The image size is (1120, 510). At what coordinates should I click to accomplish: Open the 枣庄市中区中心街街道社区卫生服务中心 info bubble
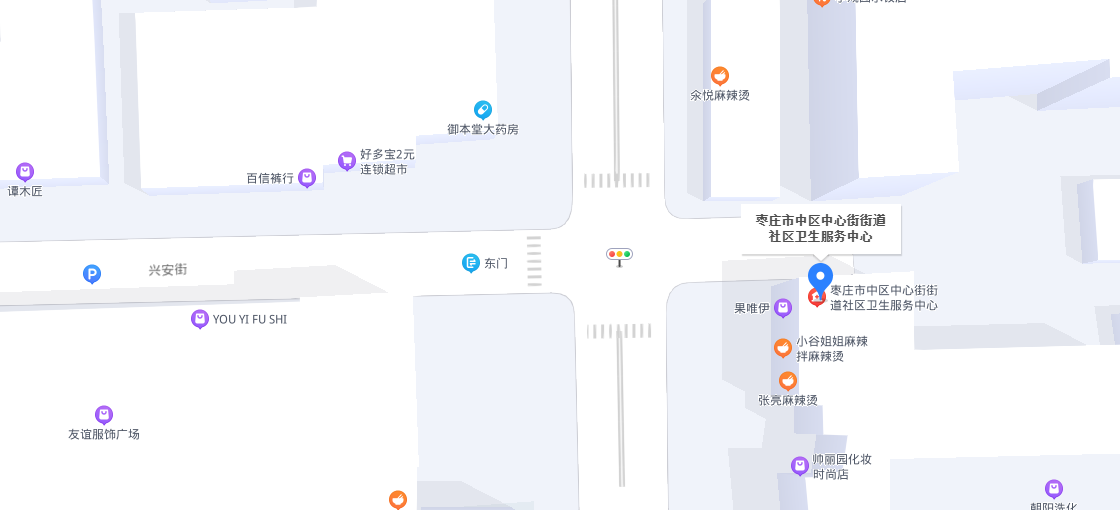820,229
